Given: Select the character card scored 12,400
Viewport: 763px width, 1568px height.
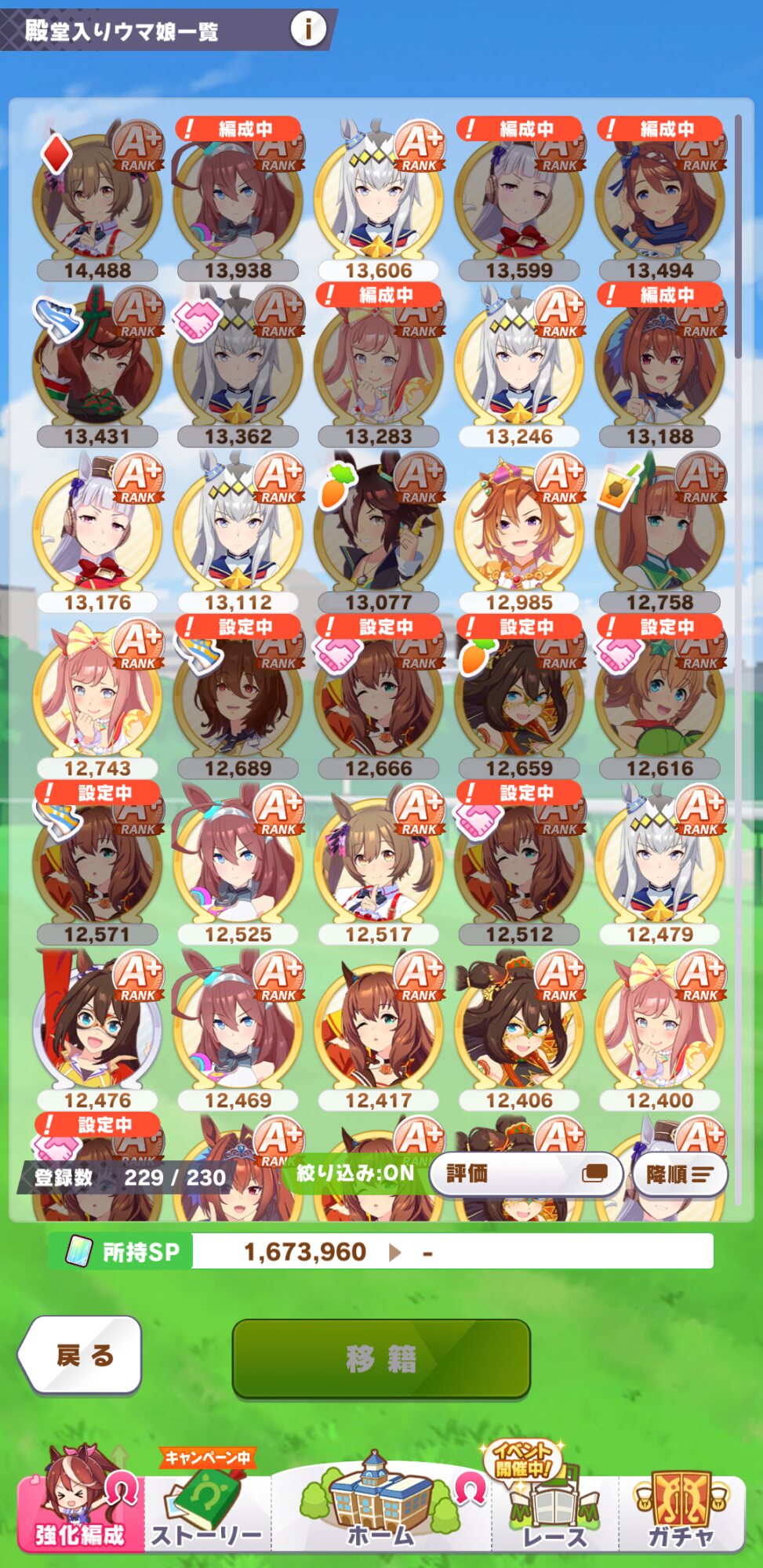Looking at the screenshot, I should point(659,1030).
